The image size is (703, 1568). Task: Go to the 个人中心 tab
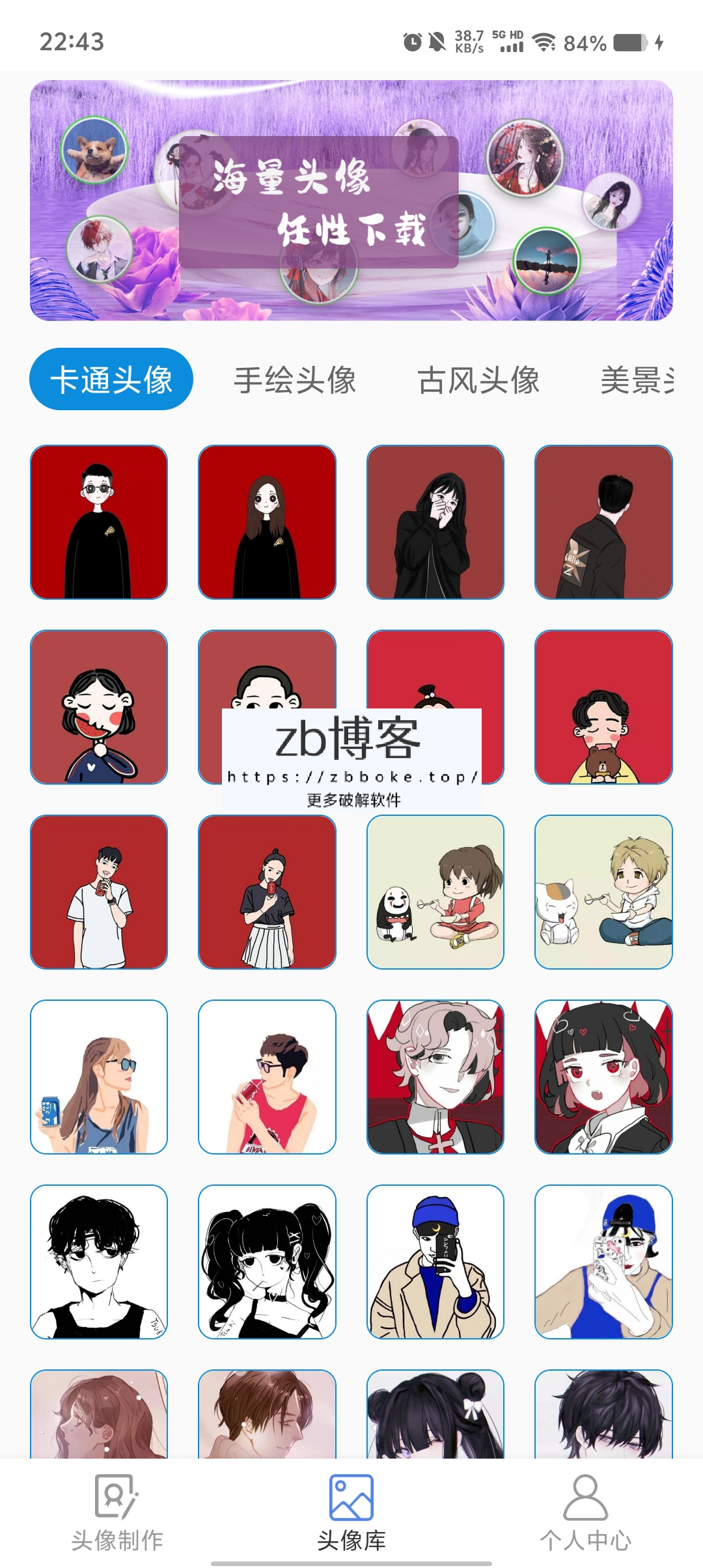(585, 1512)
